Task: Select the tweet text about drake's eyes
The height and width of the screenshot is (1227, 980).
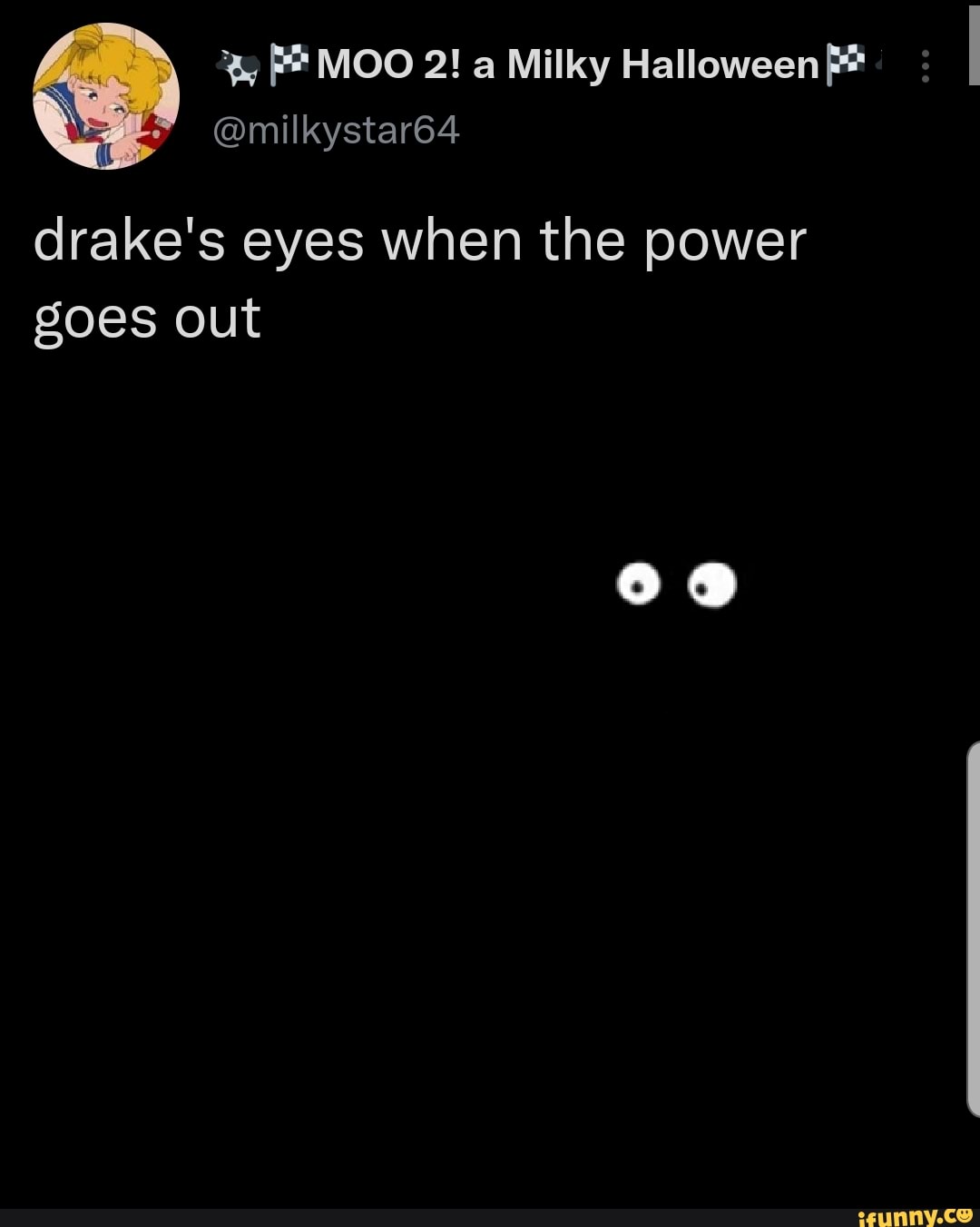Action: pos(417,277)
